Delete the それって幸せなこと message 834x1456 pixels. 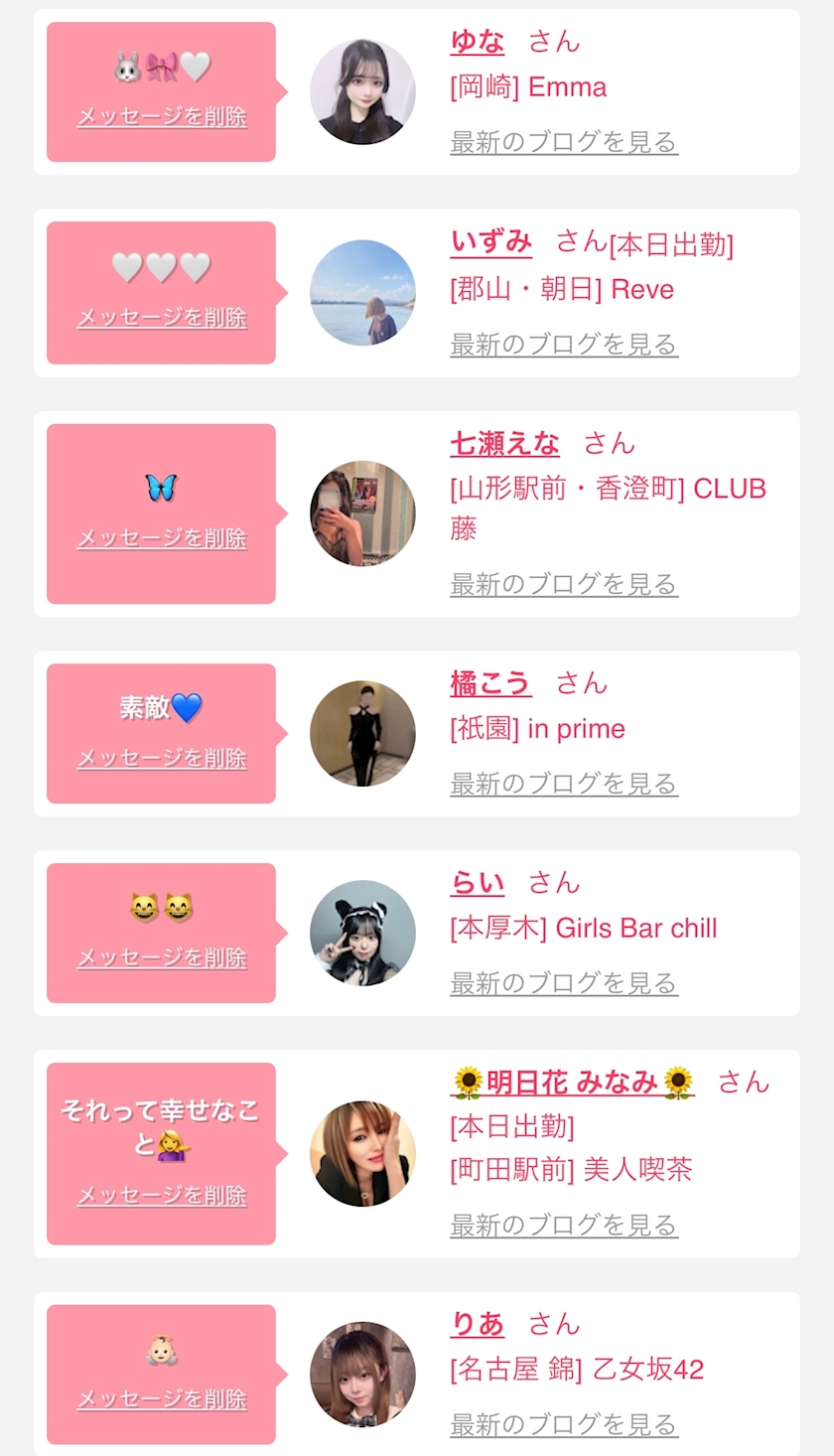point(161,1196)
